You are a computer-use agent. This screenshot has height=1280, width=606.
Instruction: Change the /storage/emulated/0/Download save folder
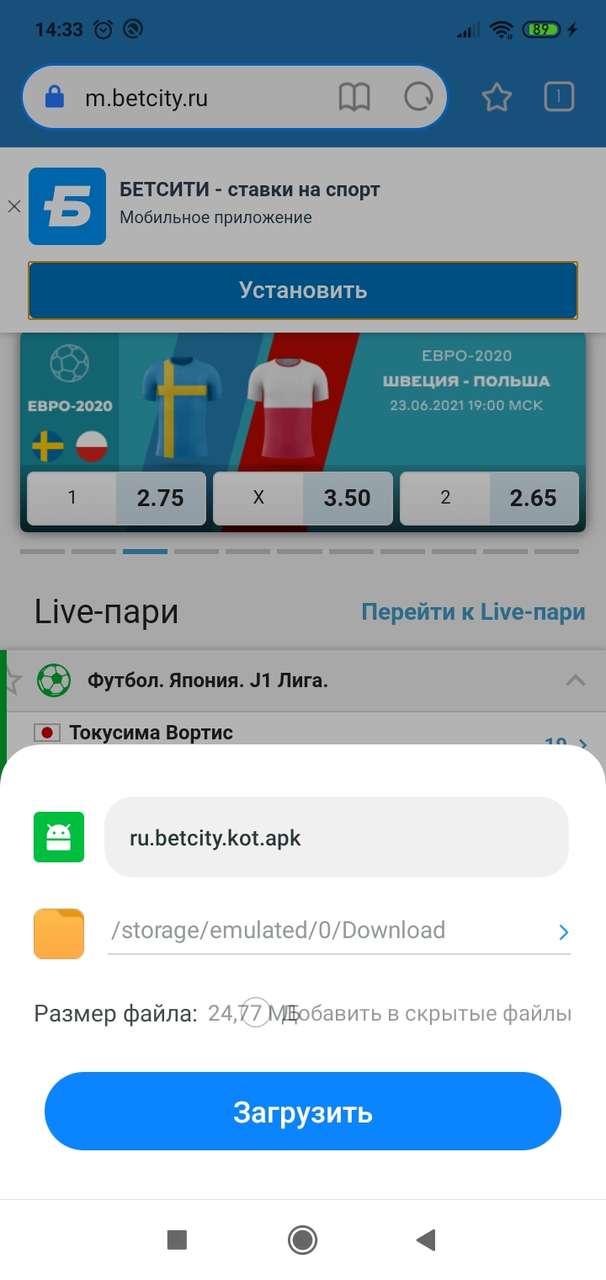(x=338, y=932)
